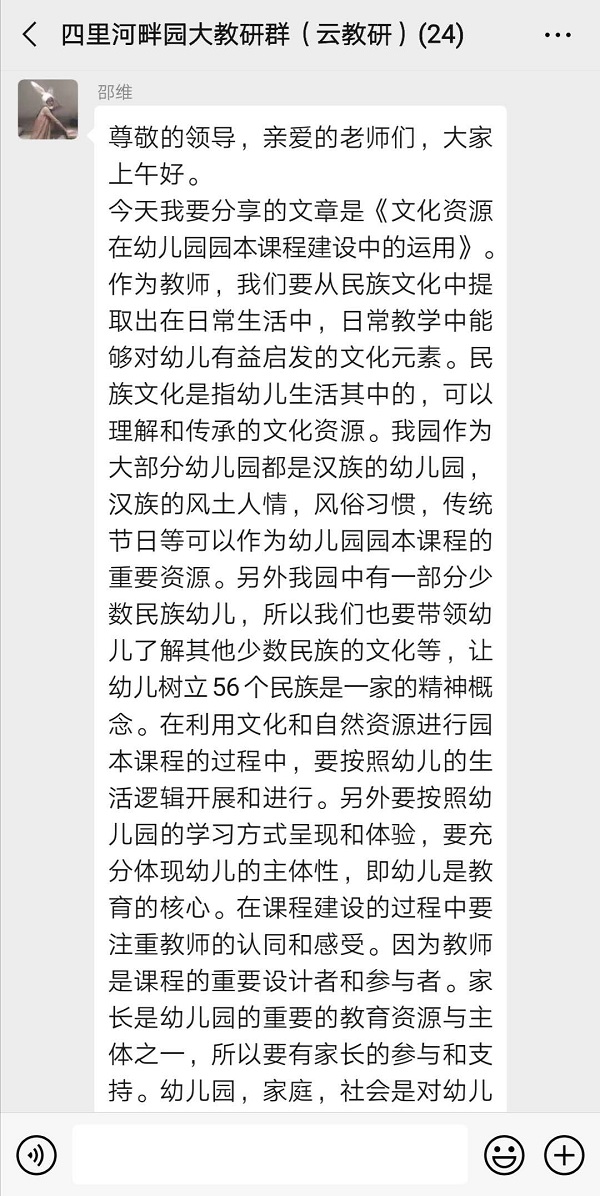Image resolution: width=600 pixels, height=1196 pixels.
Task: Open the group chat options menu
Action: [x=557, y=35]
